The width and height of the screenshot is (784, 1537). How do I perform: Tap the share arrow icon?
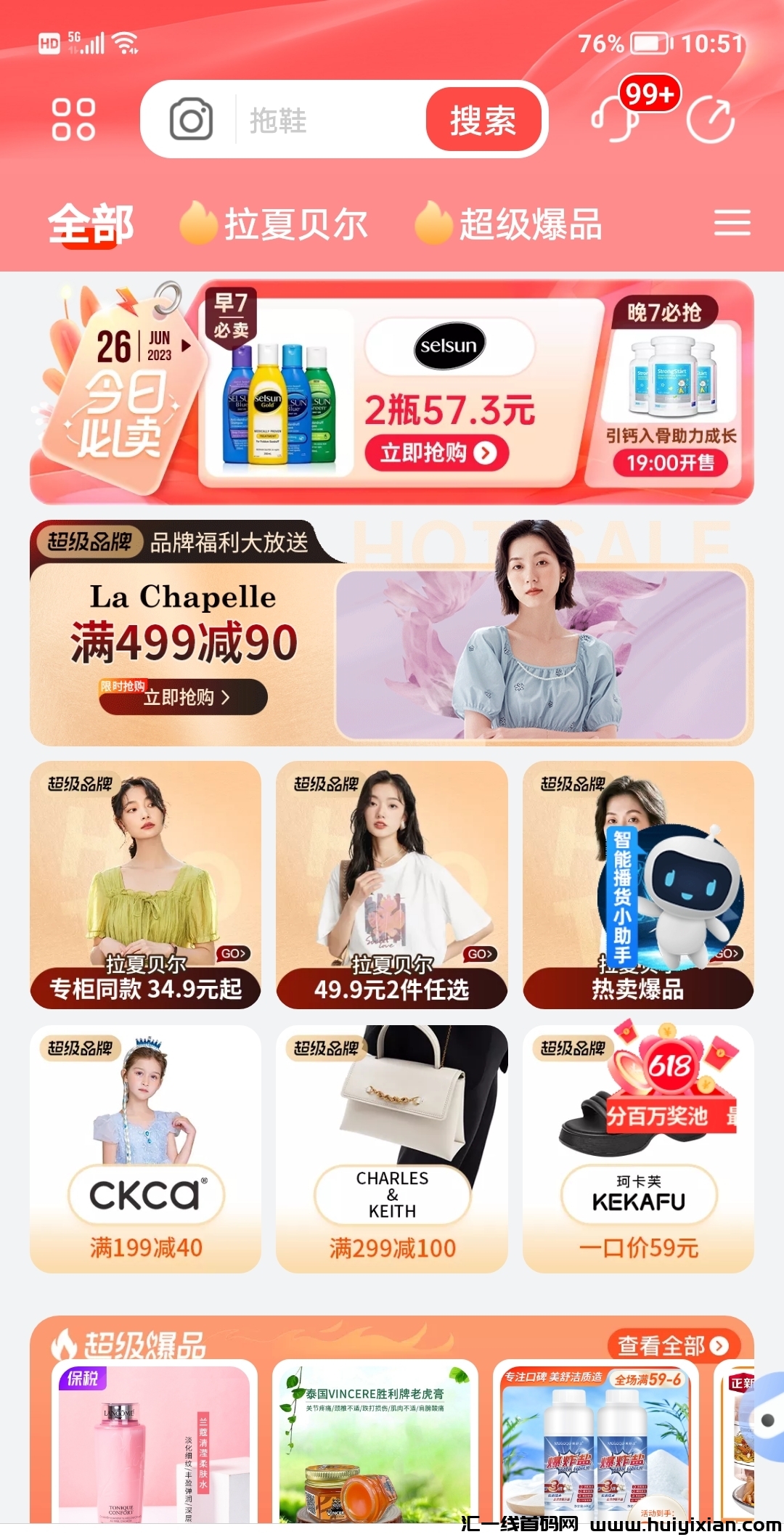click(711, 120)
